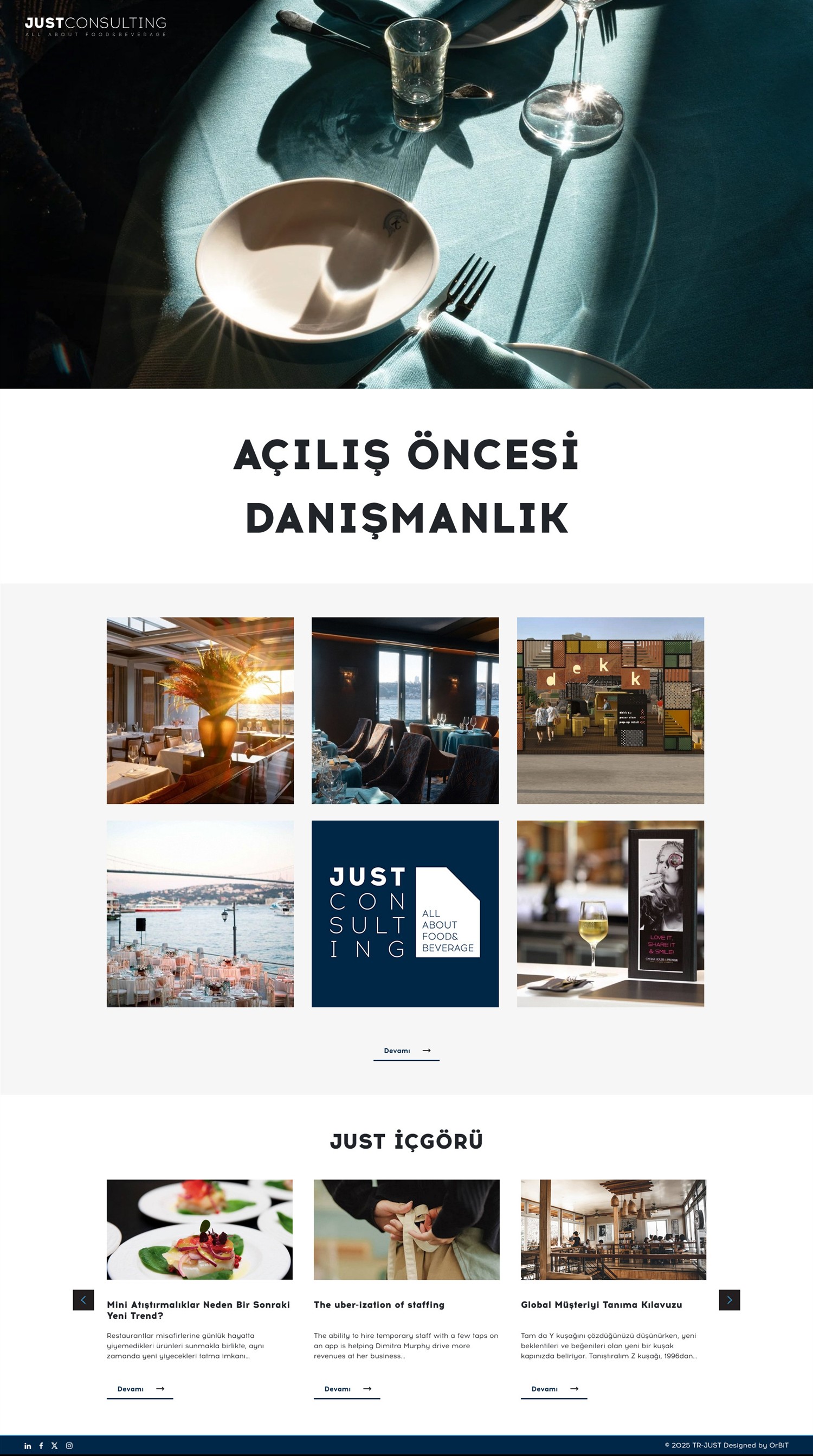813x1456 pixels.
Task: Open the Just Consulting navy logo tile
Action: [x=405, y=913]
